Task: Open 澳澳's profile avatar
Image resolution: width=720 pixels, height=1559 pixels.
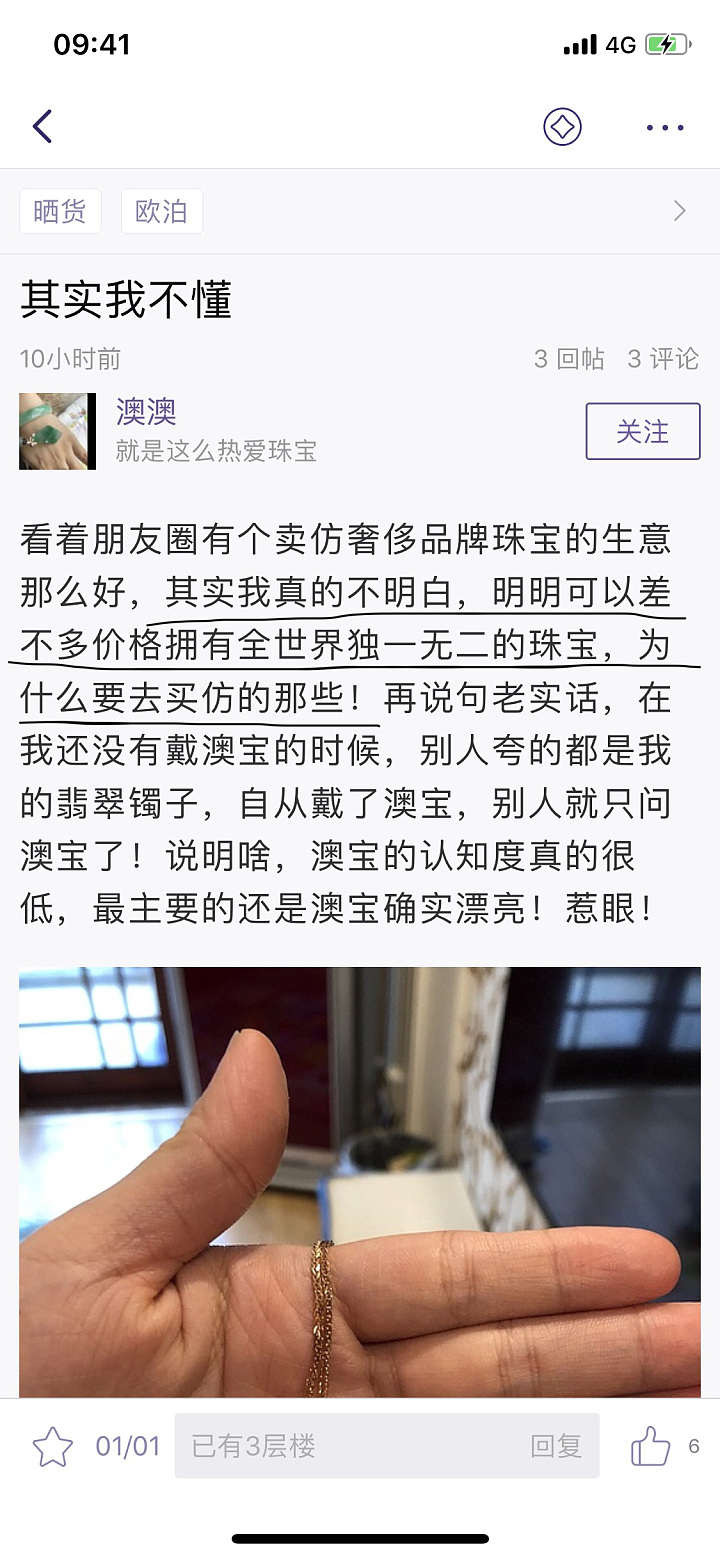Action: point(57,431)
